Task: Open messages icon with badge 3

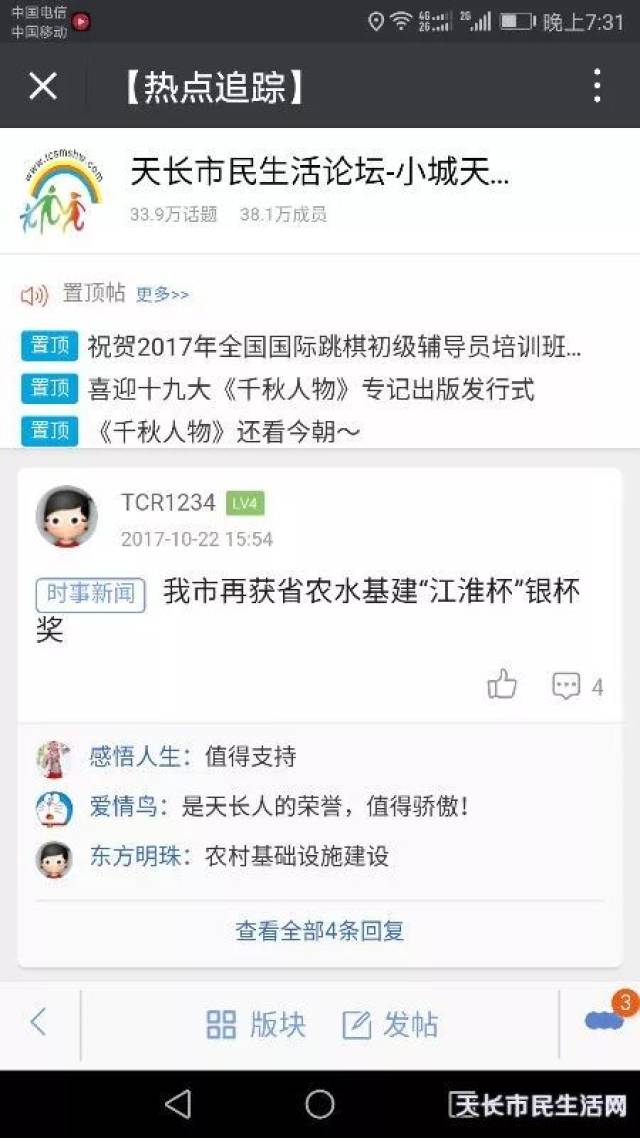Action: [604, 1020]
